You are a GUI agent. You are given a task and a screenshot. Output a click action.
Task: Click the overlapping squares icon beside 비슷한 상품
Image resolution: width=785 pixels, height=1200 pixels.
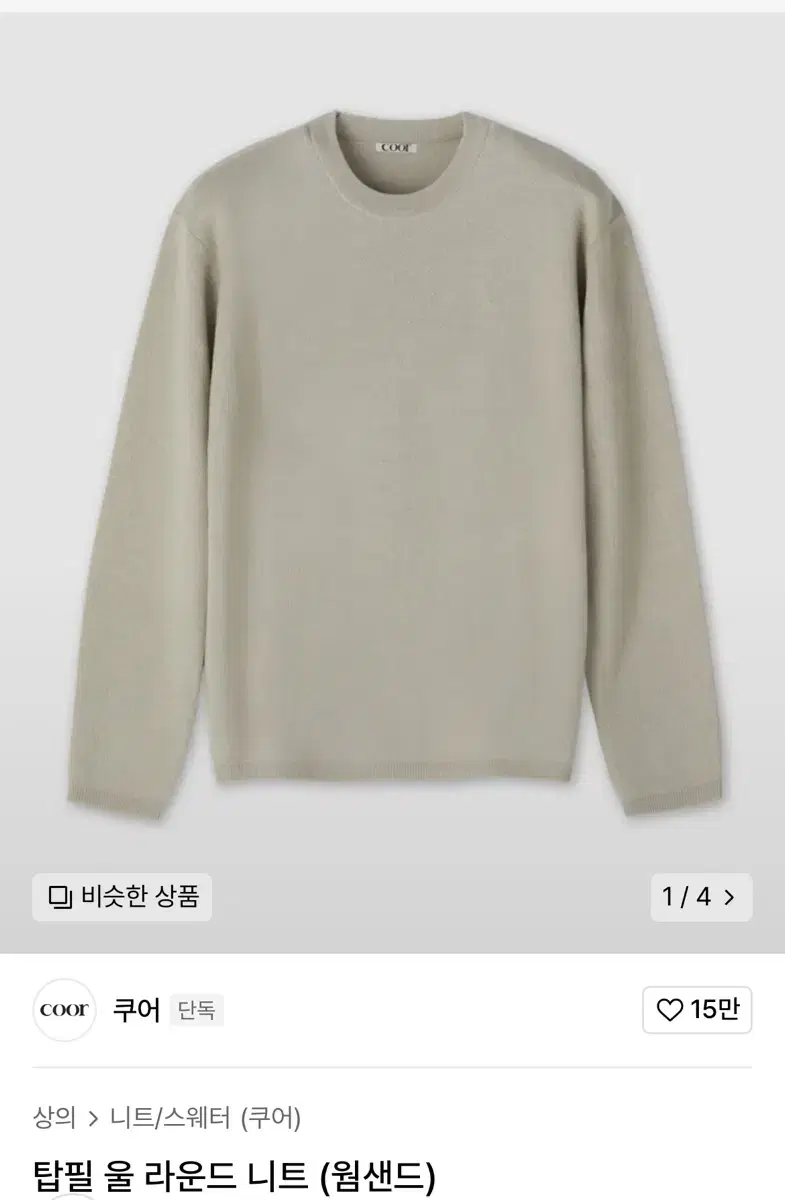pos(62,898)
